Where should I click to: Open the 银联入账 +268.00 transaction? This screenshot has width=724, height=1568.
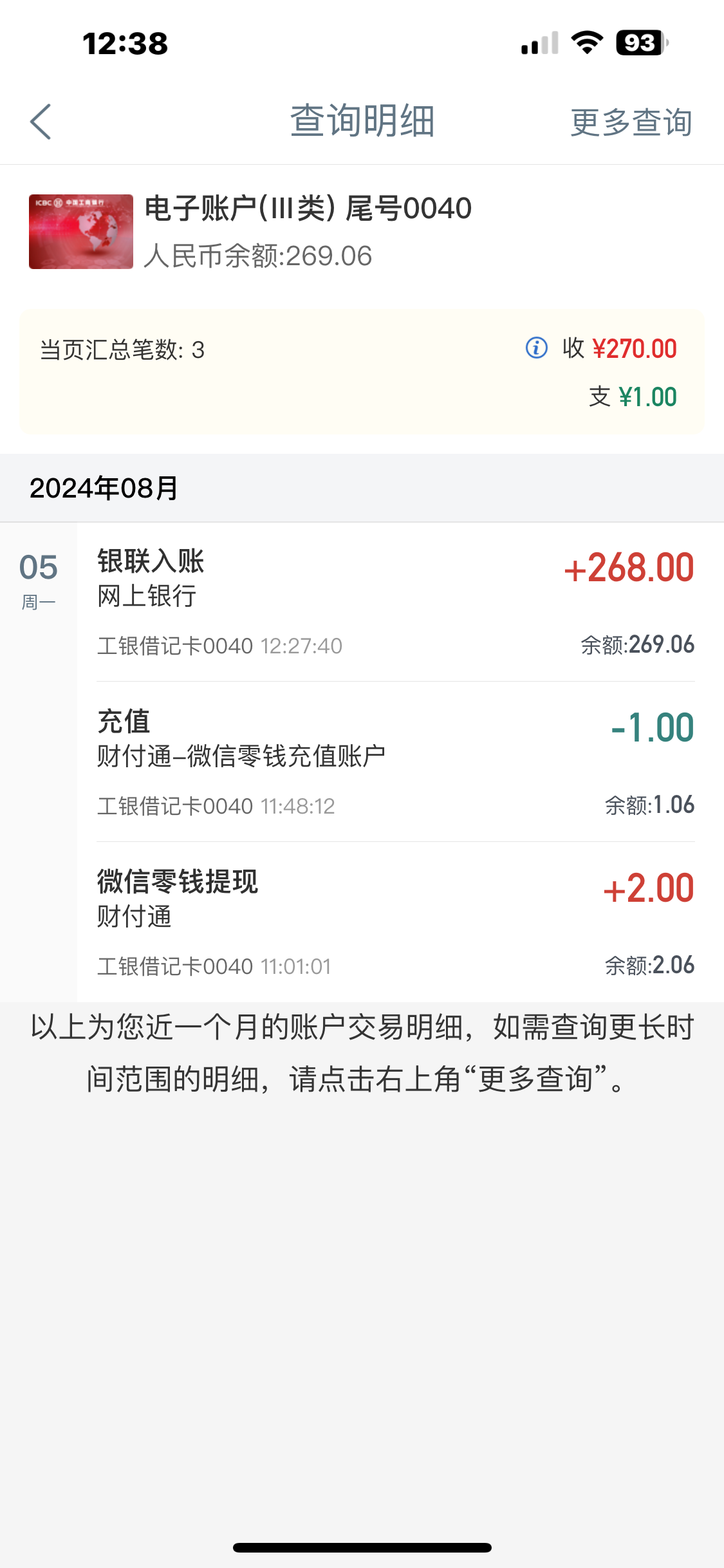click(395, 602)
